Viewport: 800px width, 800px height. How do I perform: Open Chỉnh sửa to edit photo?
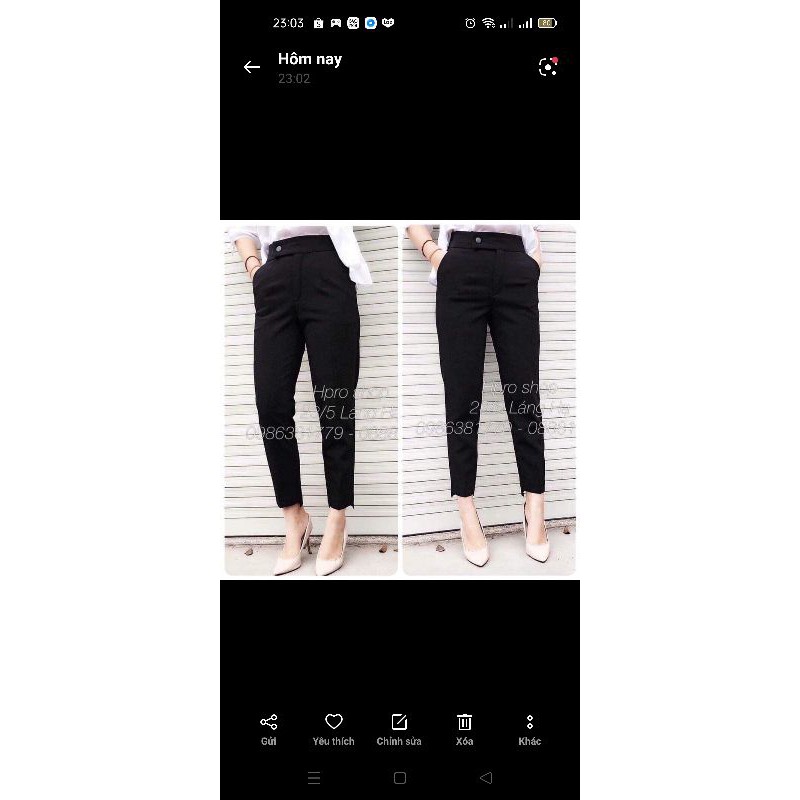click(x=399, y=729)
